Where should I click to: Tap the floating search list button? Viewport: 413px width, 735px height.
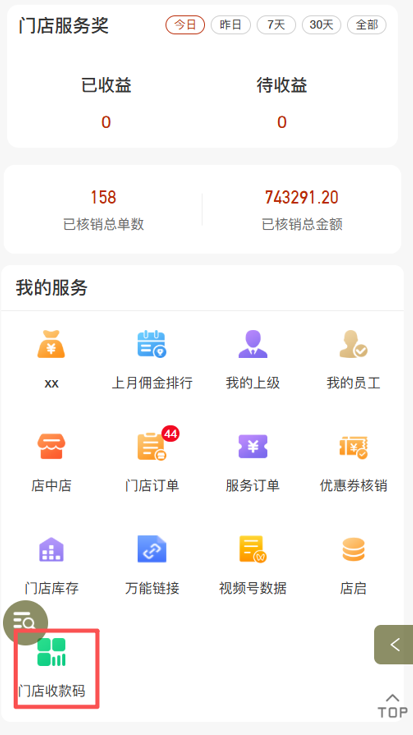pyautogui.click(x=25, y=622)
